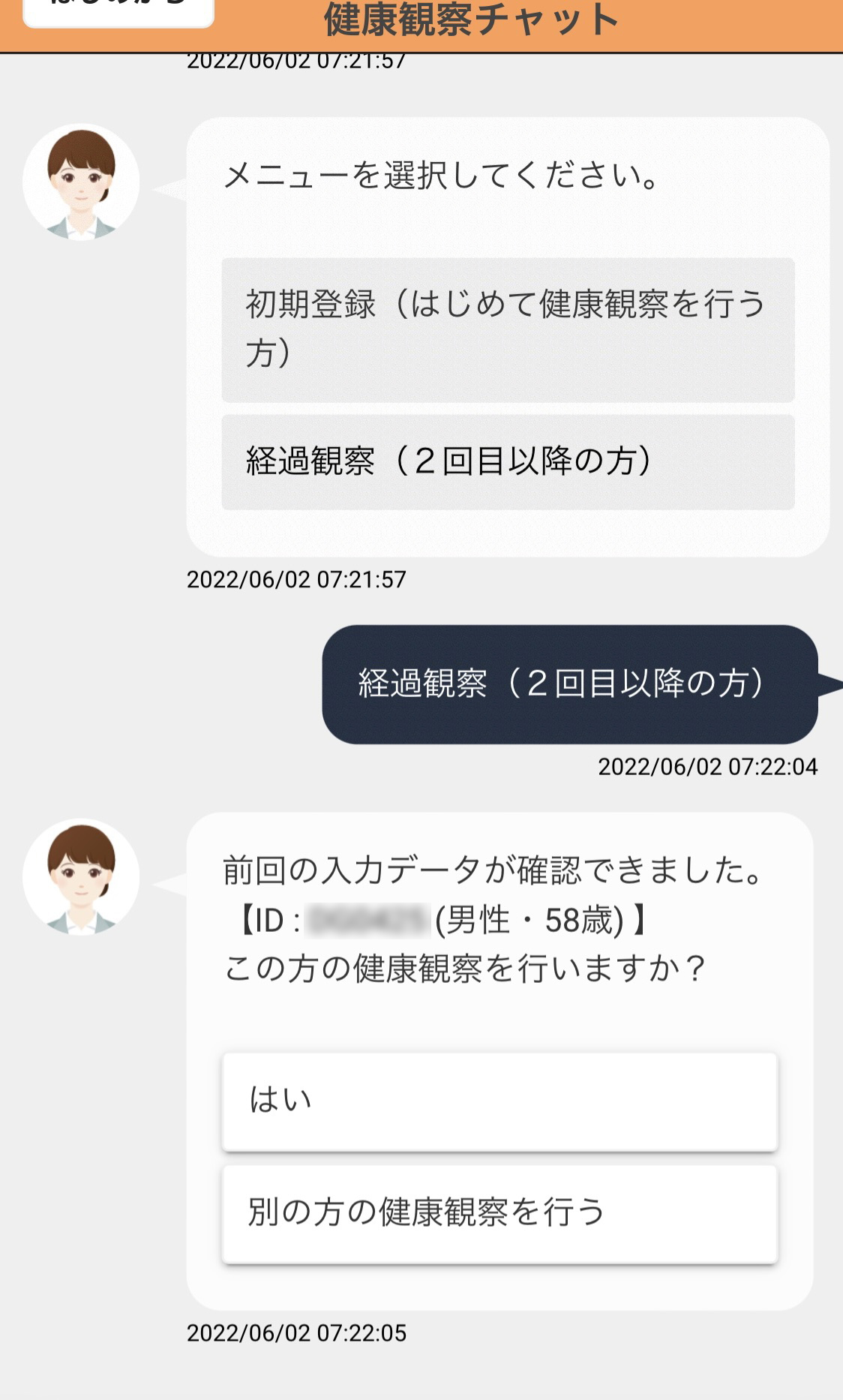Select 初期登録（はじめて健康観察を行う方）
This screenshot has height=1400, width=843.
[508, 329]
